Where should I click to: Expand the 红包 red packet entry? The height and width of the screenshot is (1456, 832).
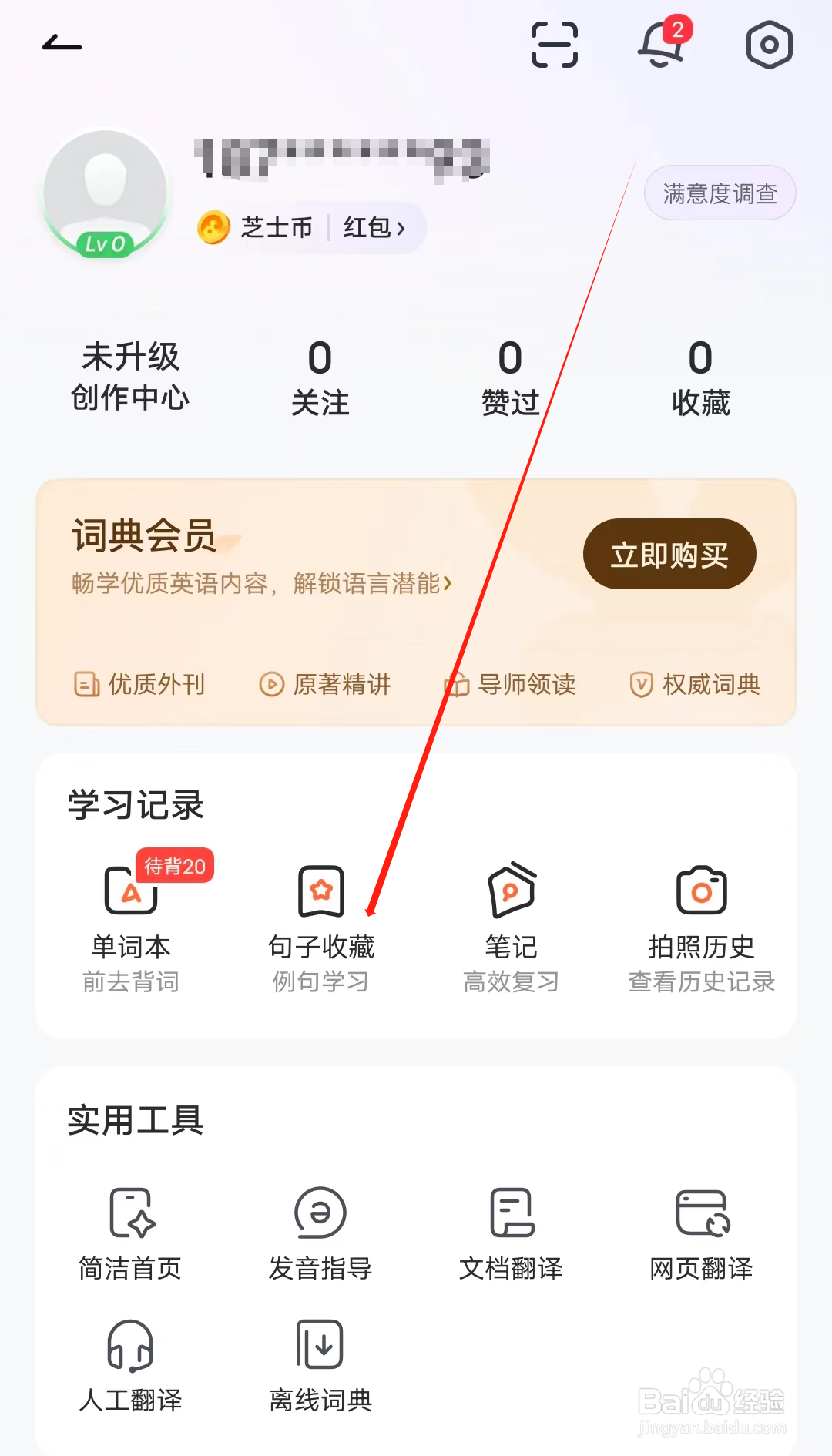[x=375, y=227]
